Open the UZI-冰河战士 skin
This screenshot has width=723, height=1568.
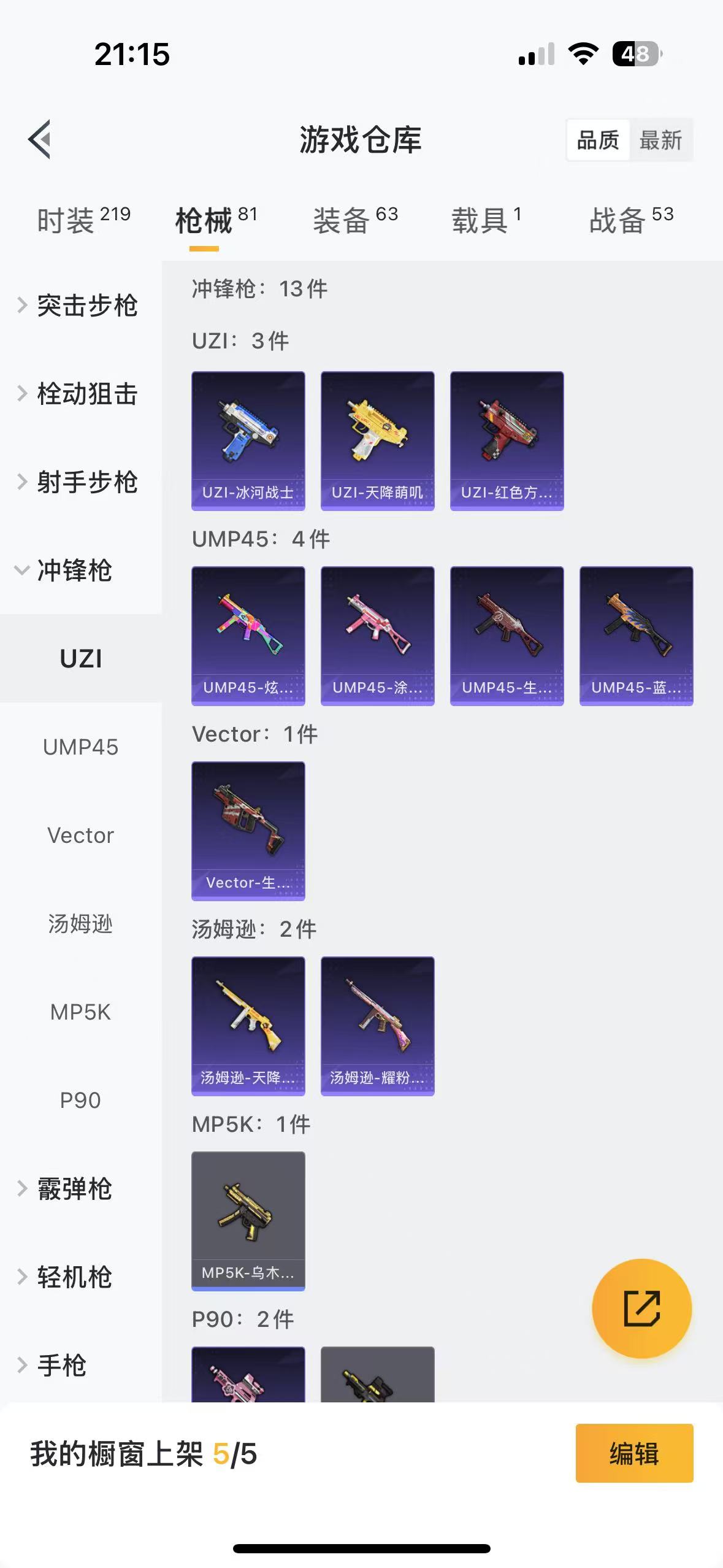(x=248, y=440)
